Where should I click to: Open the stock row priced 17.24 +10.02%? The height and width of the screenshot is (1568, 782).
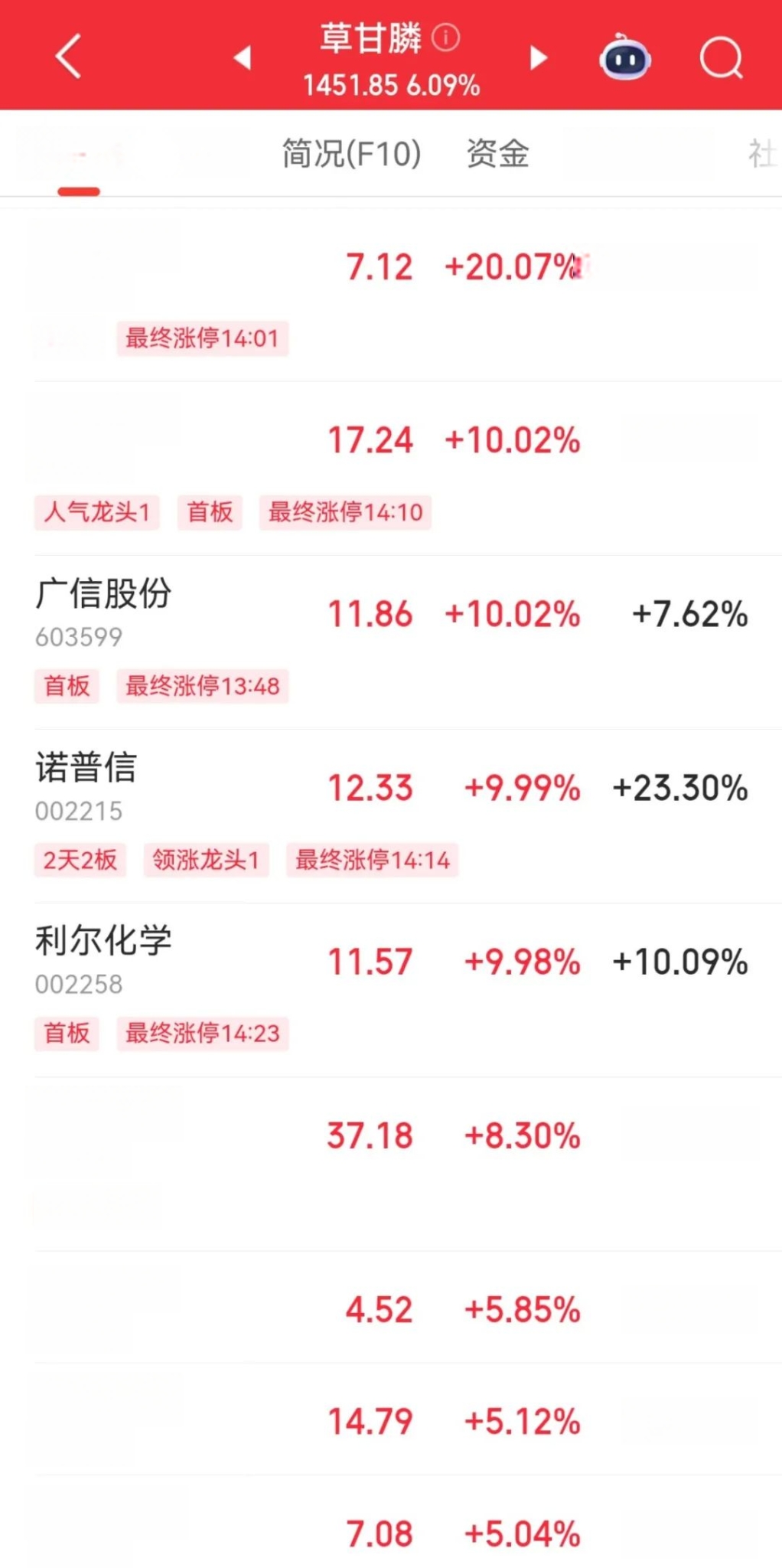coord(408,469)
